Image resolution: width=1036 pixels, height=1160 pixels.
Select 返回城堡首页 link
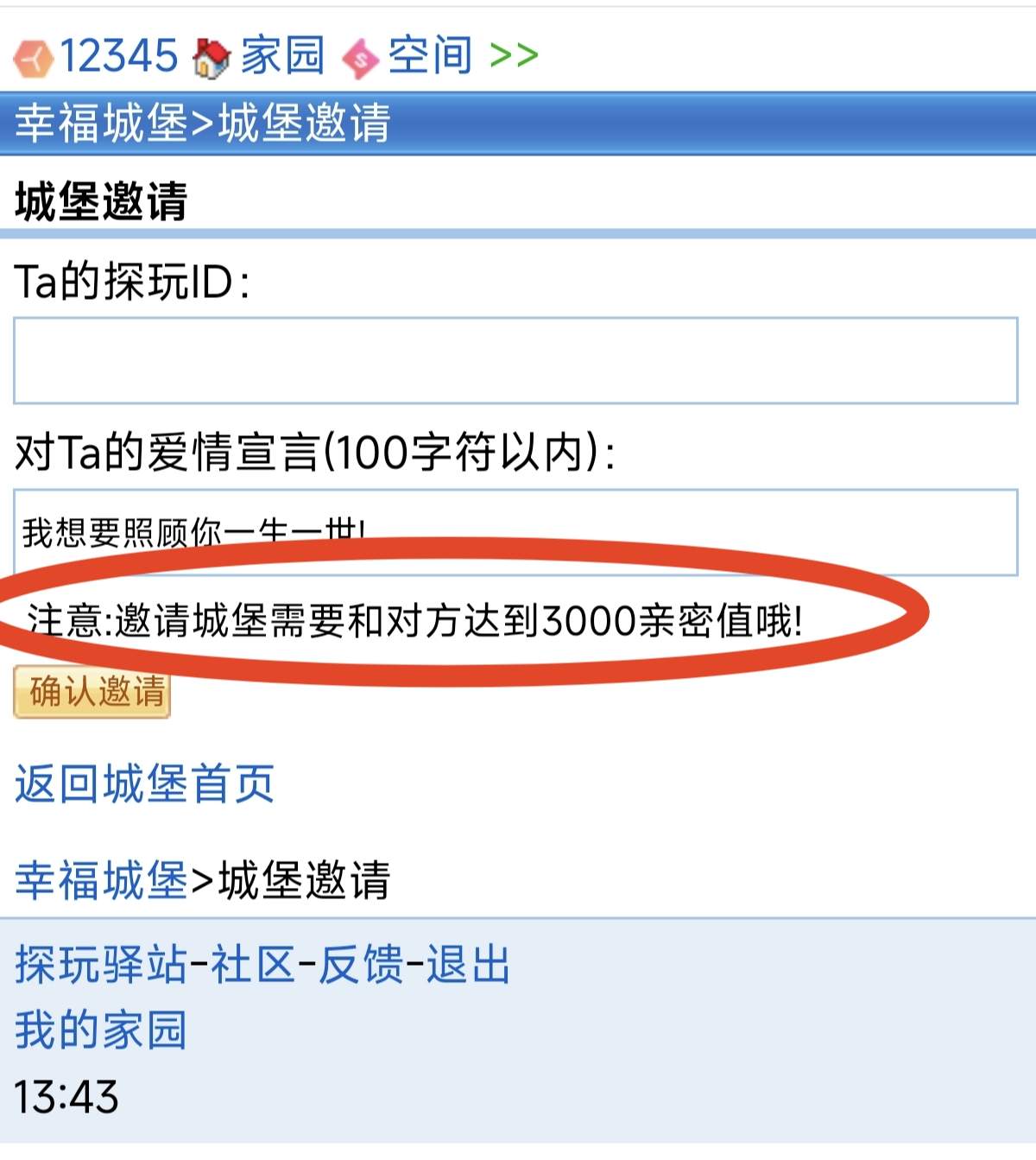[x=144, y=784]
